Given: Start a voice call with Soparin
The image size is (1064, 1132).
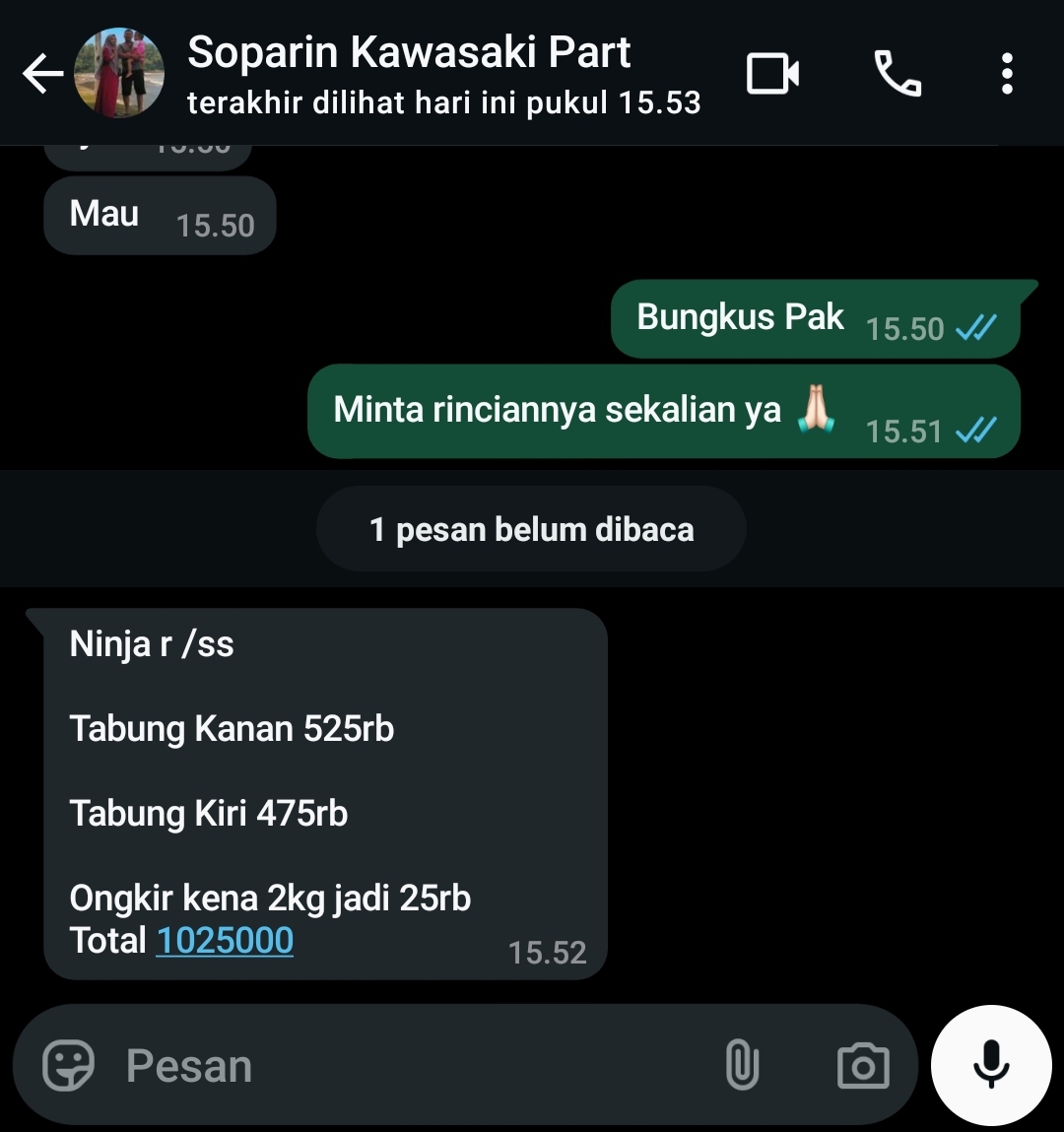Looking at the screenshot, I should [x=898, y=74].
